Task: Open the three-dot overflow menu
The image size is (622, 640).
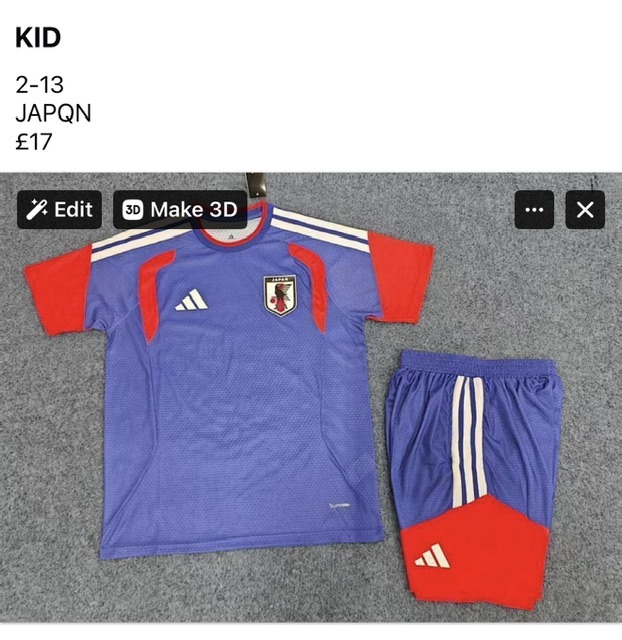Action: [x=534, y=210]
